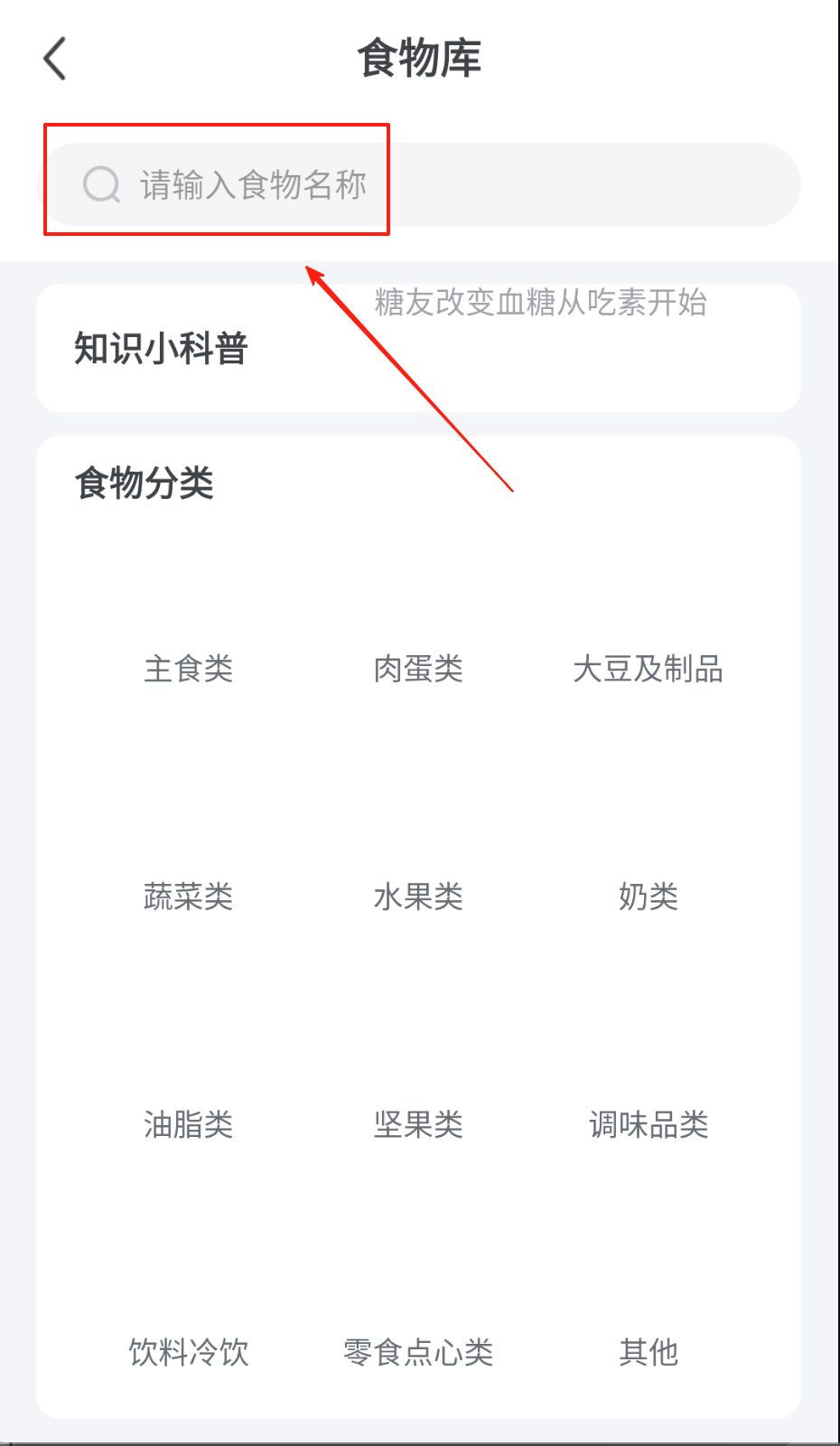Choose the 奶类 category
This screenshot has height=1446, width=840.
(x=648, y=897)
